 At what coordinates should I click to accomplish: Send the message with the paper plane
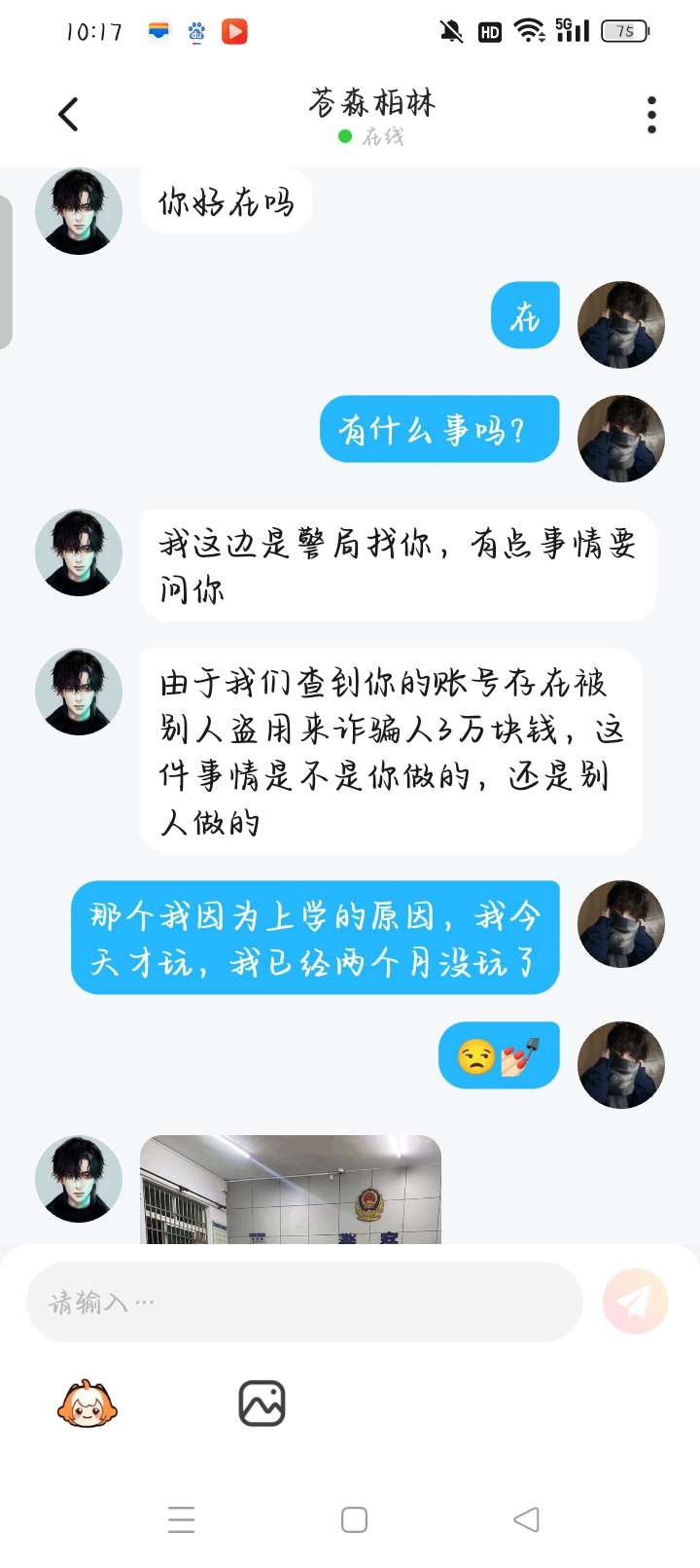635,1301
